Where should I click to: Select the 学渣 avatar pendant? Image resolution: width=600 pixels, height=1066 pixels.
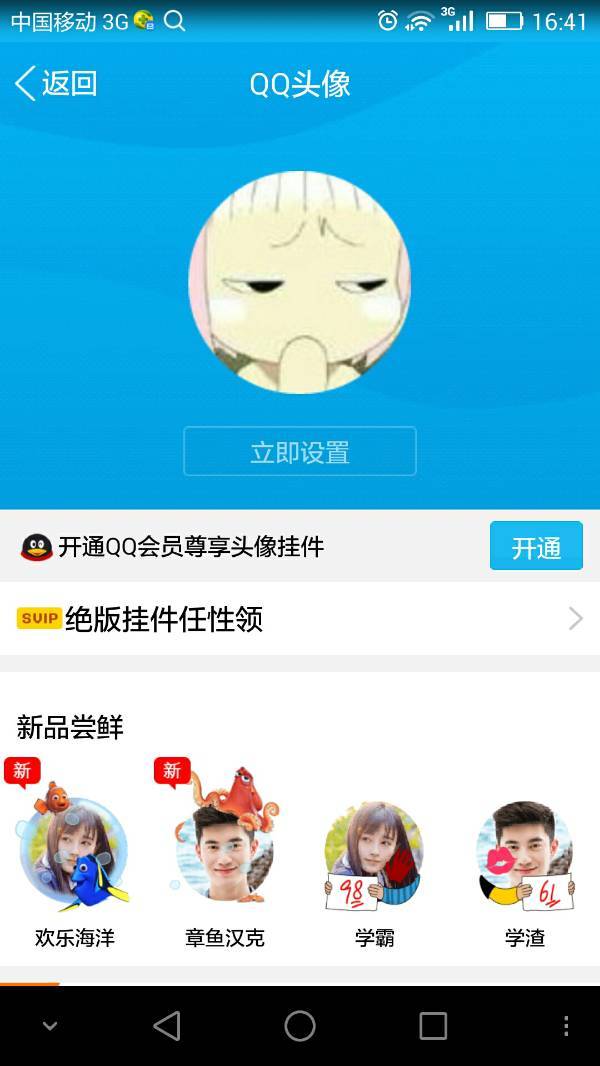[x=524, y=856]
